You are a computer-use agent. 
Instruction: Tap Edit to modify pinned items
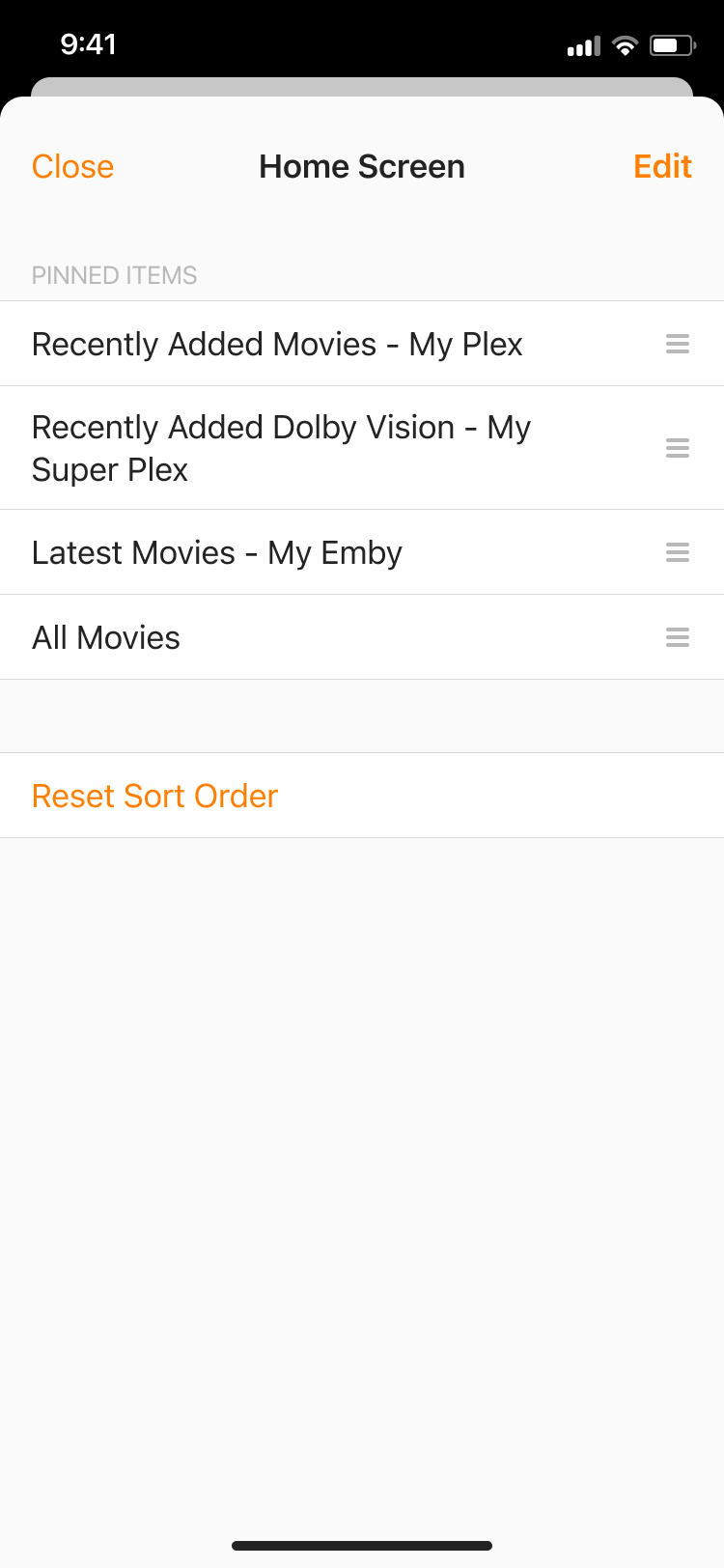pos(662,166)
